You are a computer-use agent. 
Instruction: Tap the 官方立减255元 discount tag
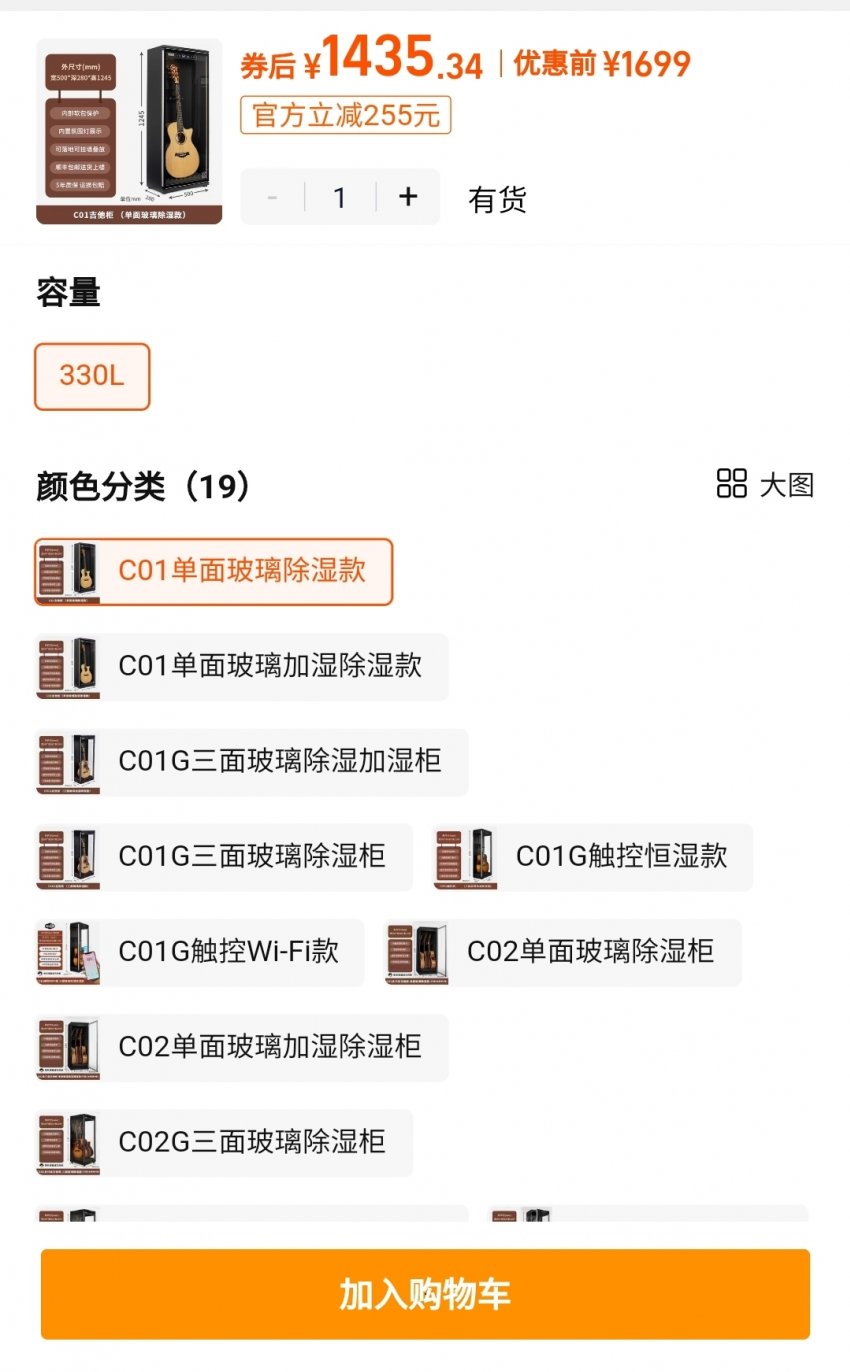345,115
